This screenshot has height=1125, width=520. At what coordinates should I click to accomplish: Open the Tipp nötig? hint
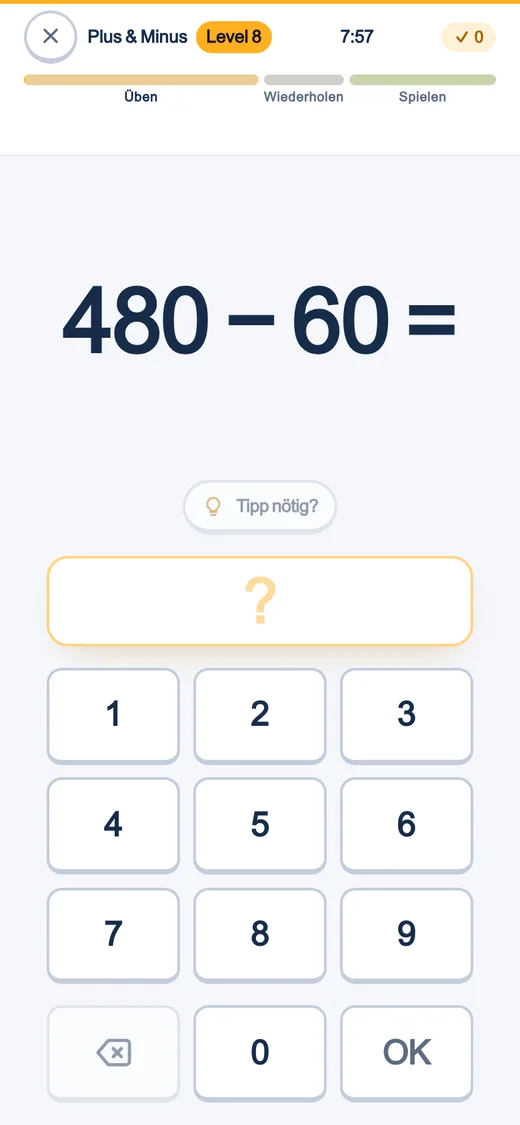[260, 507]
